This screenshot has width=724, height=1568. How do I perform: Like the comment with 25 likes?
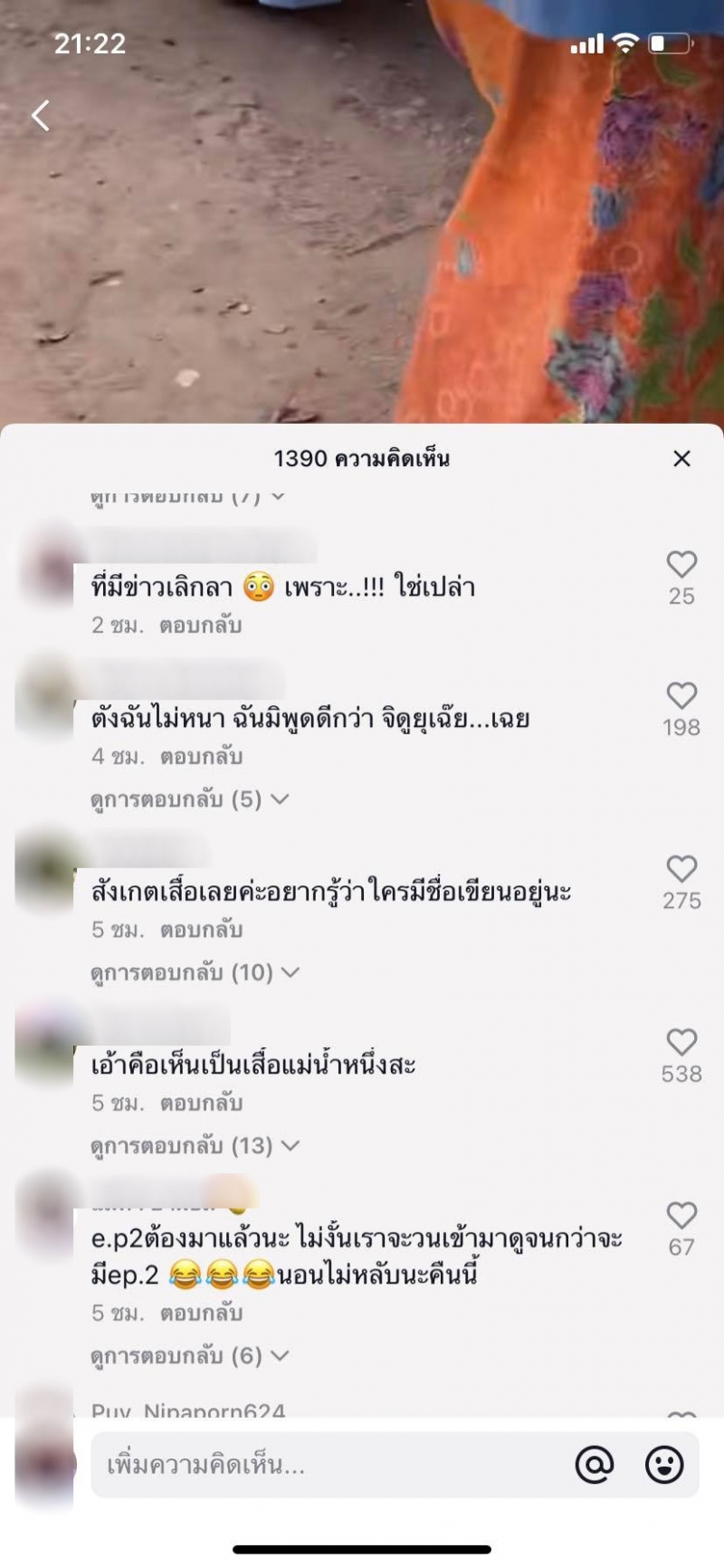(681, 565)
